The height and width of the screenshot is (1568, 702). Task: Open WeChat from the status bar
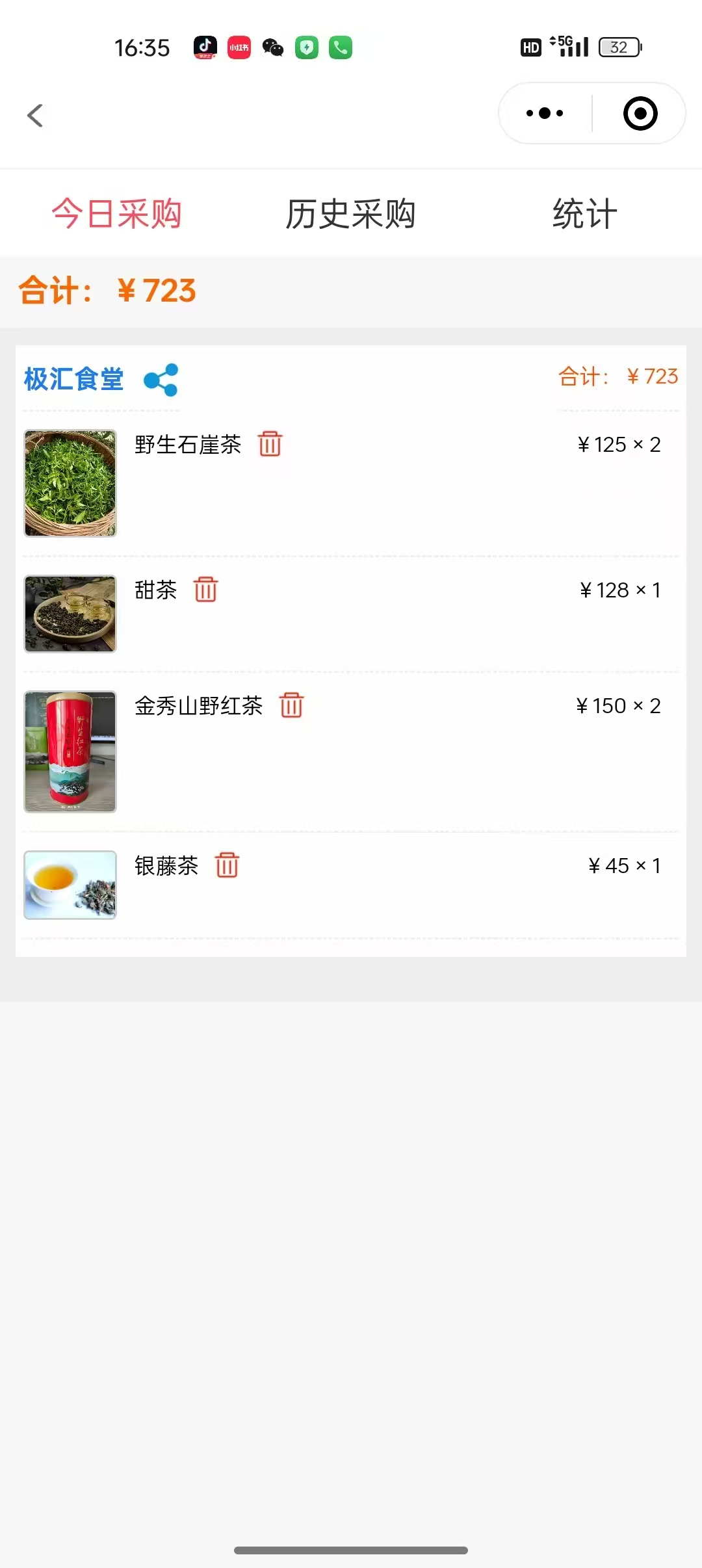[x=273, y=47]
